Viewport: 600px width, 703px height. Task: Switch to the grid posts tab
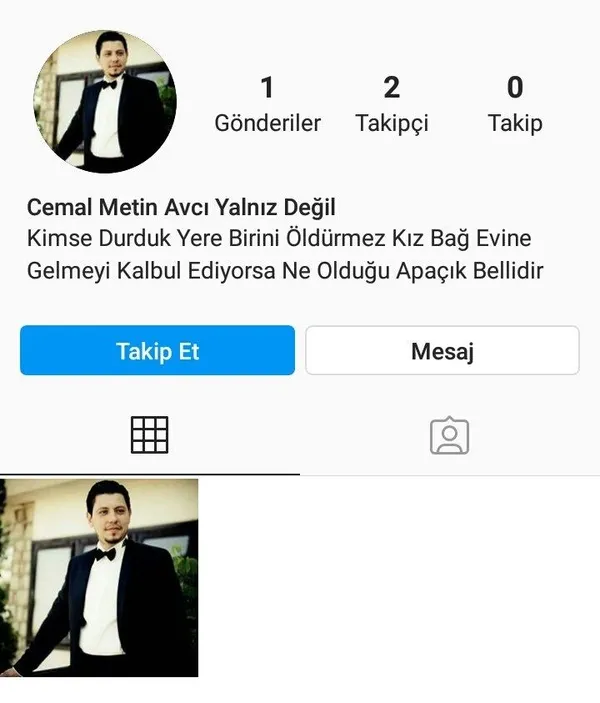(x=150, y=434)
